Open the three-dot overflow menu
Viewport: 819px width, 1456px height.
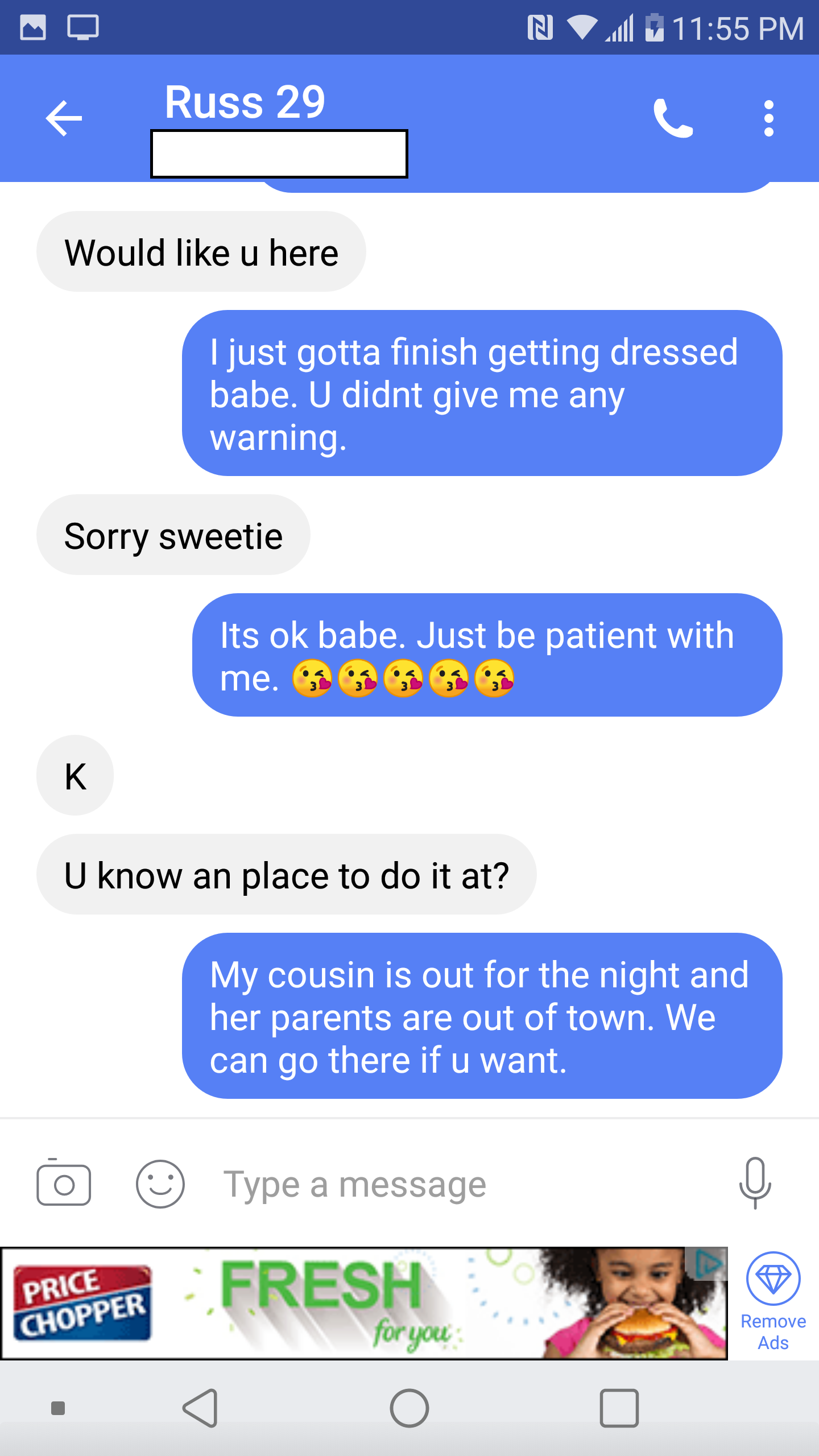point(769,118)
